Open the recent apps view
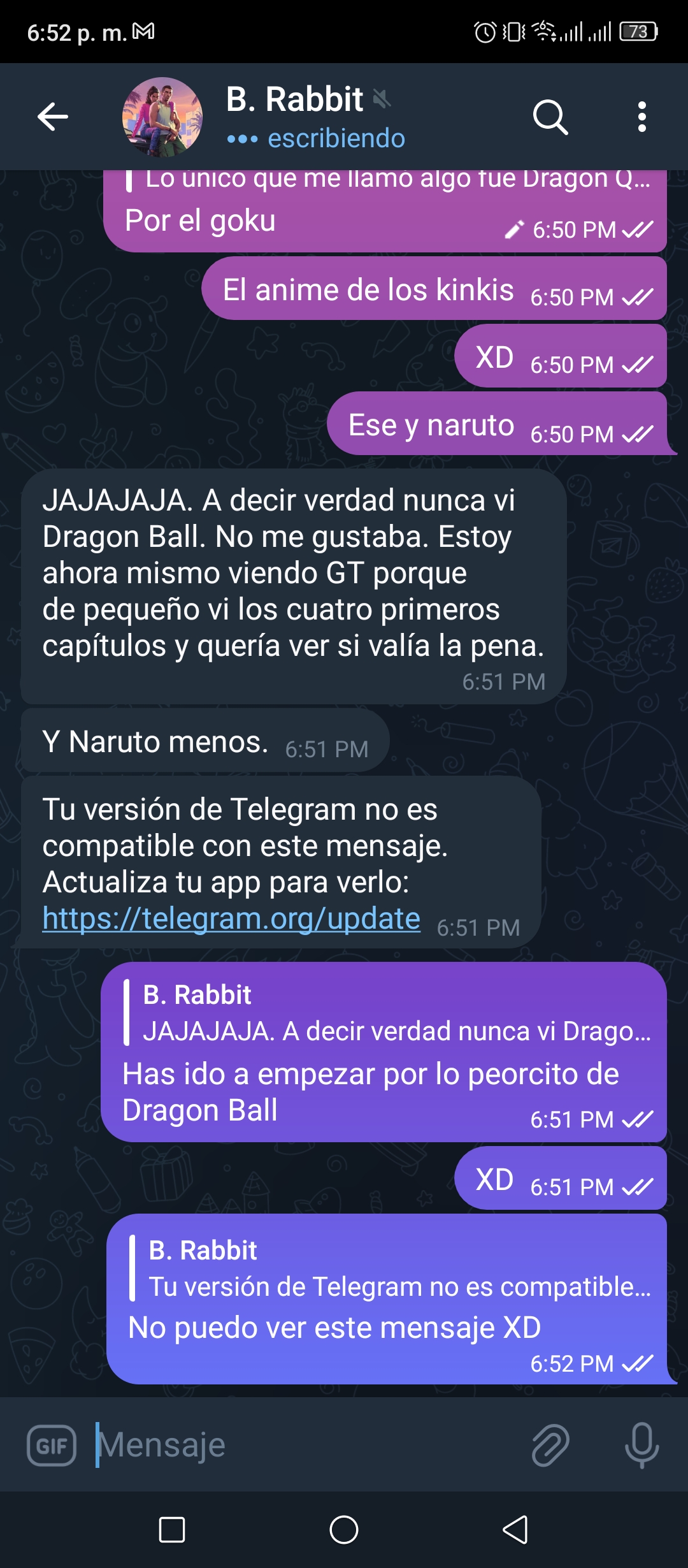 pyautogui.click(x=172, y=1529)
